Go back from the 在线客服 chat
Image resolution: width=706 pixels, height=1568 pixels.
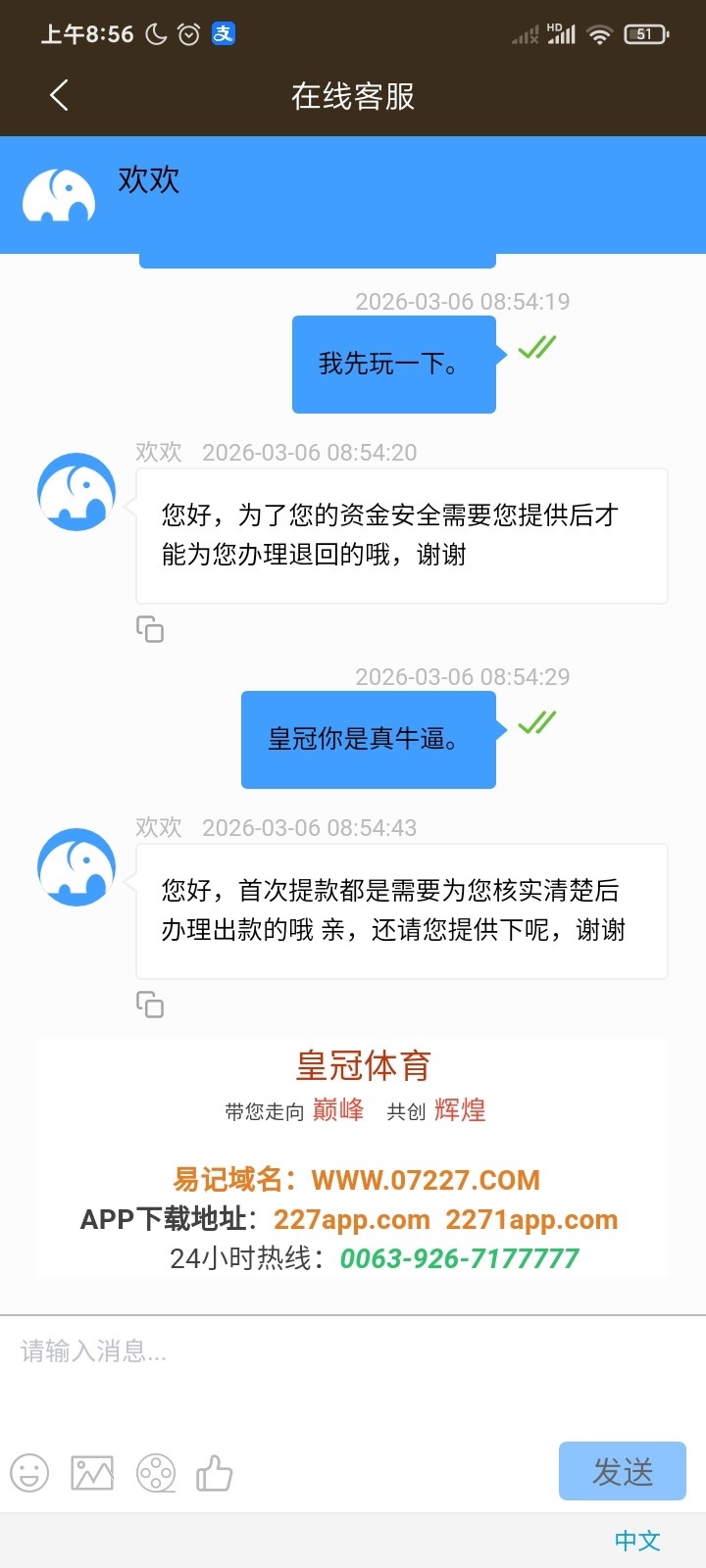coord(59,96)
